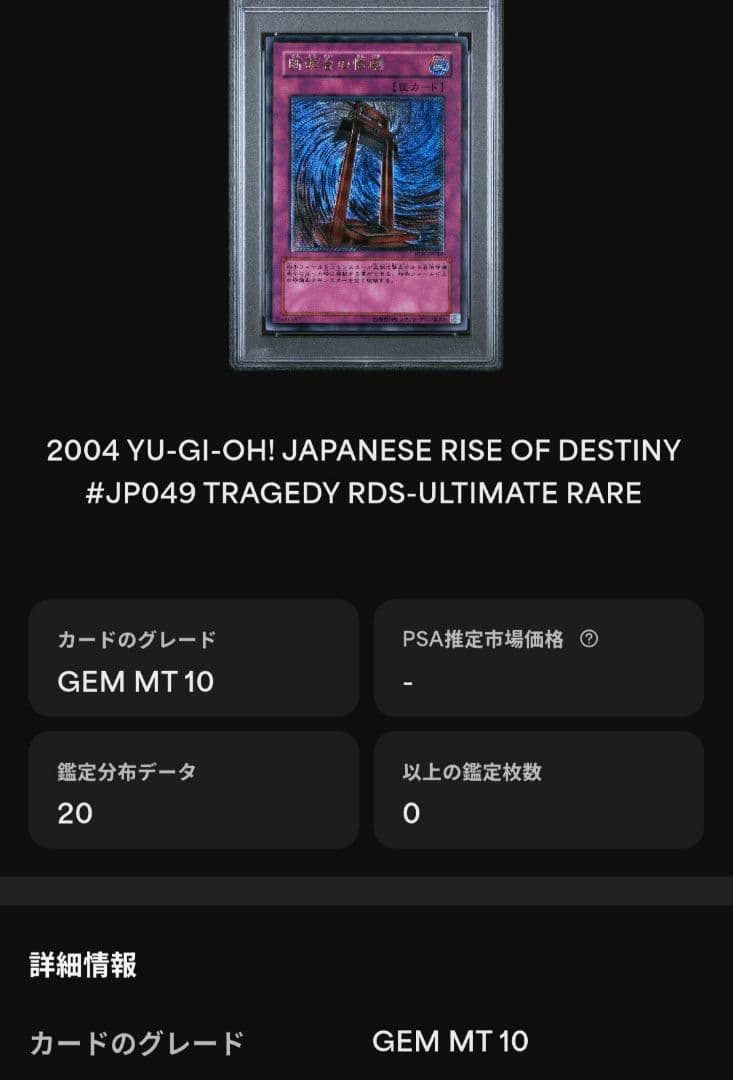Select the カードのグレード info tile

tap(195, 658)
